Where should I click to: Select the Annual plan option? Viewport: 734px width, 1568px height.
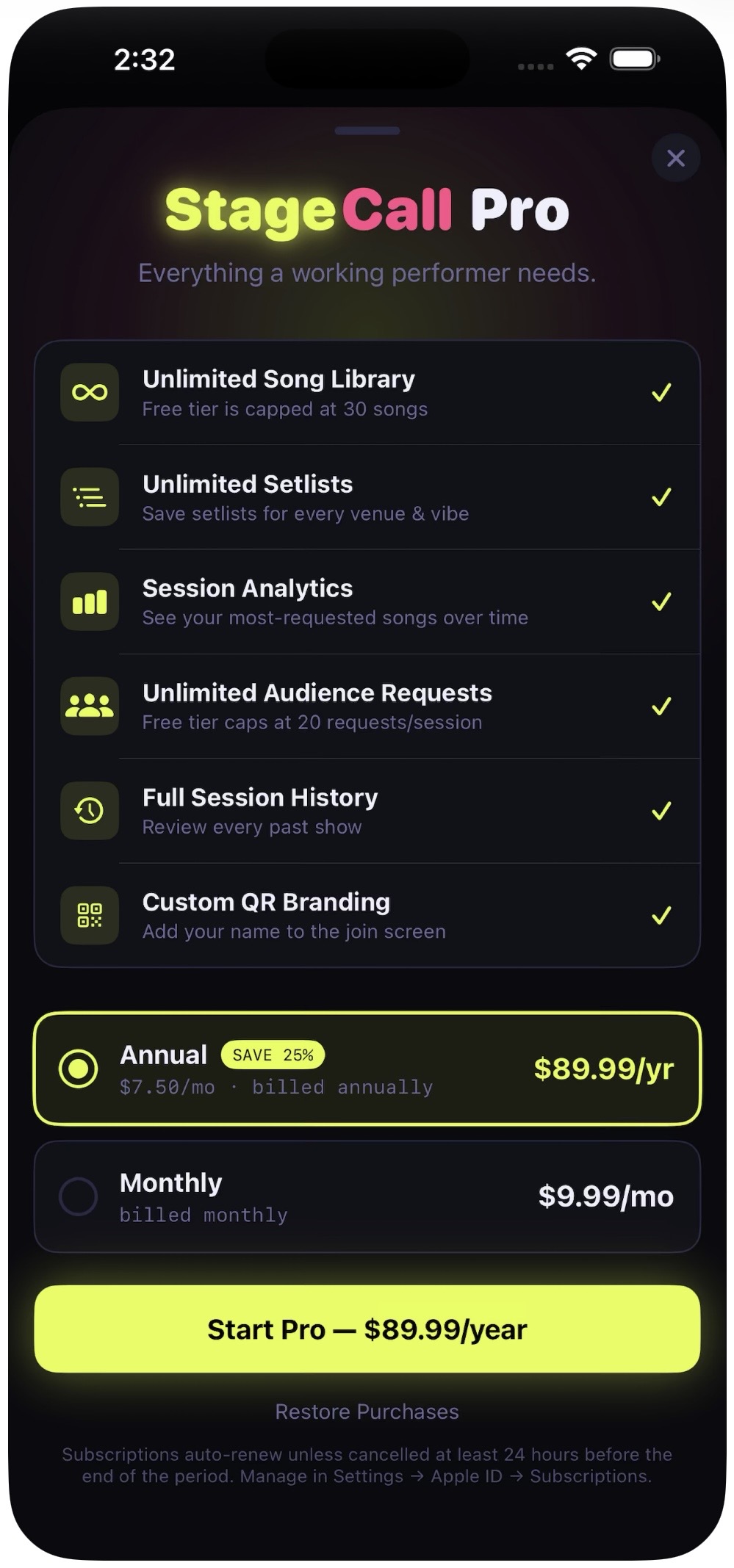(x=367, y=1068)
